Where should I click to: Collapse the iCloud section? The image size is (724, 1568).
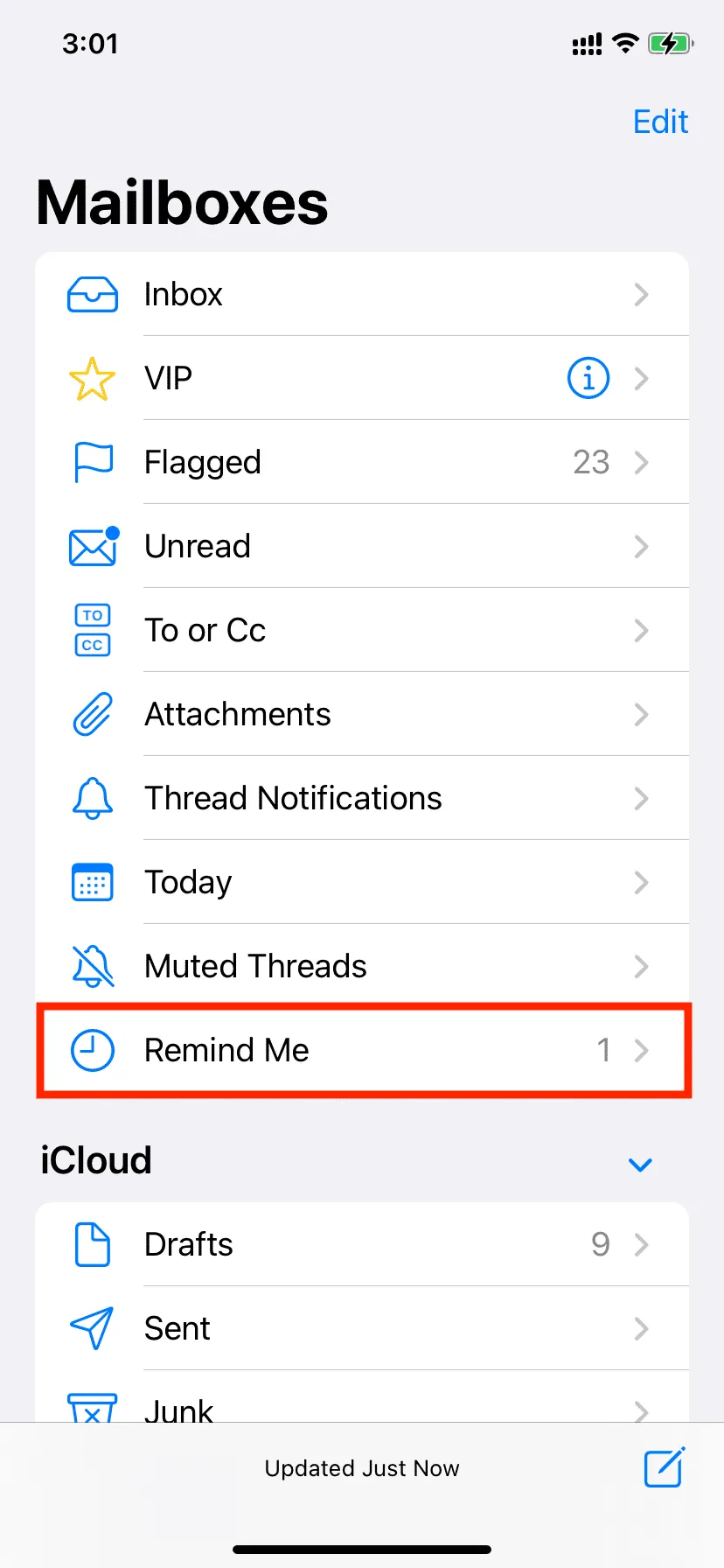pos(641,1165)
